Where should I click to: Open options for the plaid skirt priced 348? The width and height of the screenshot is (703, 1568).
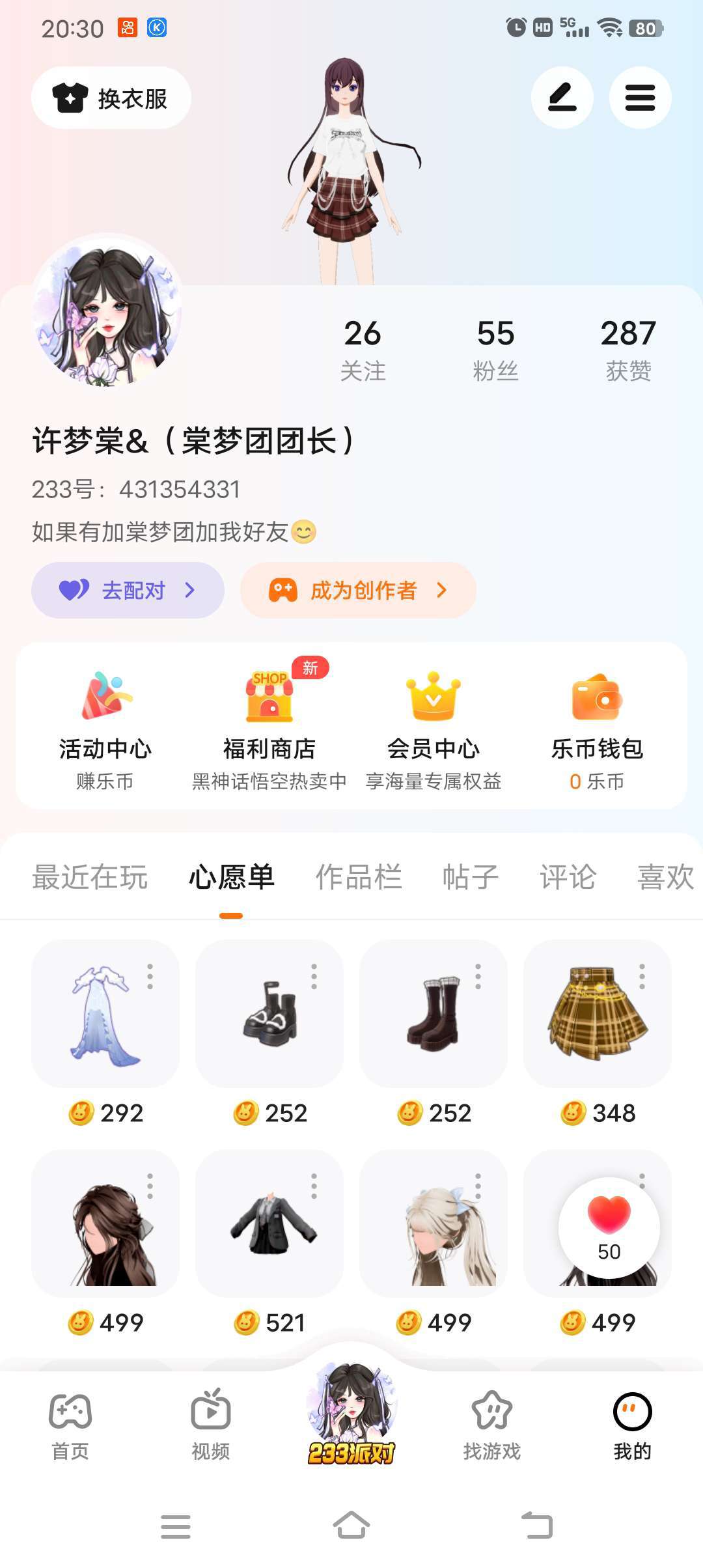pos(642,977)
